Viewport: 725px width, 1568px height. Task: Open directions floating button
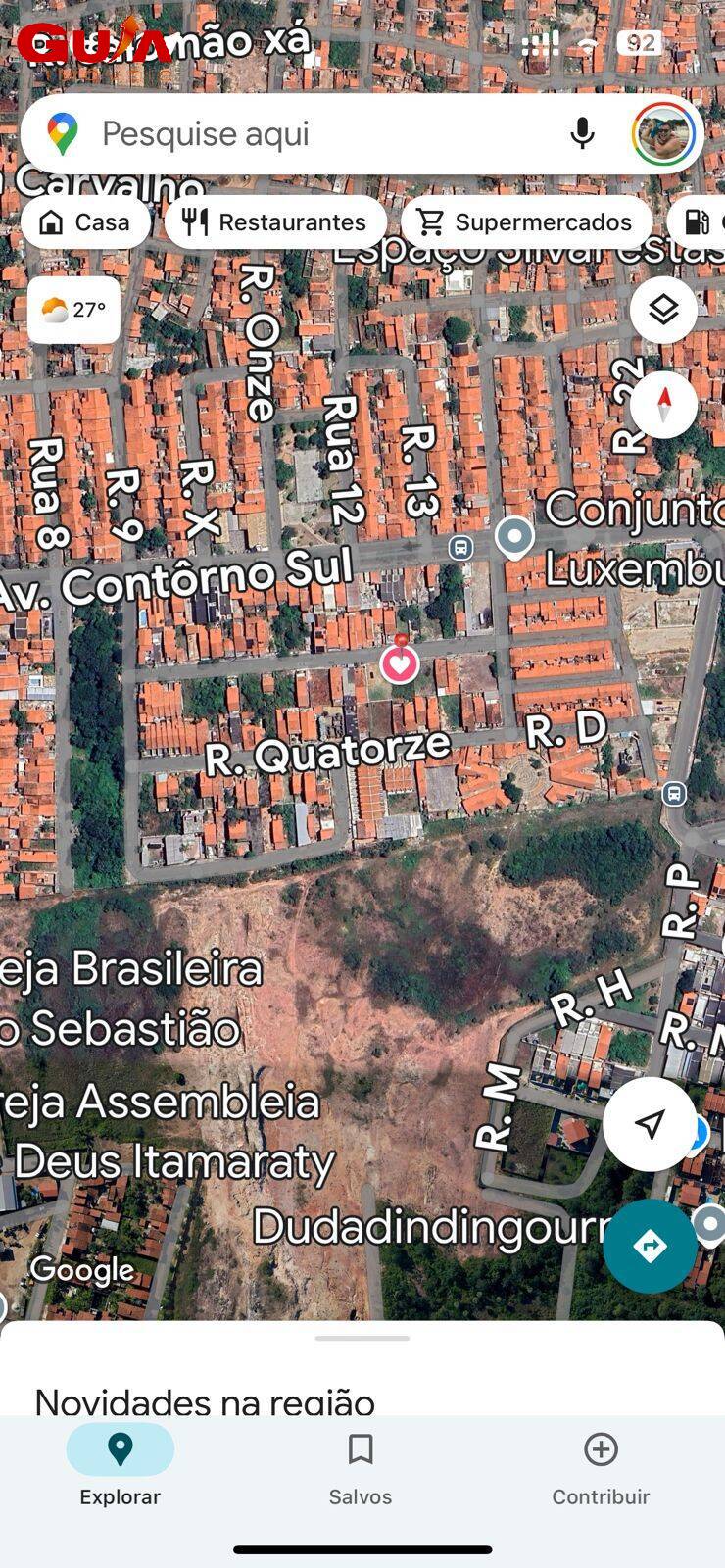point(649,1246)
